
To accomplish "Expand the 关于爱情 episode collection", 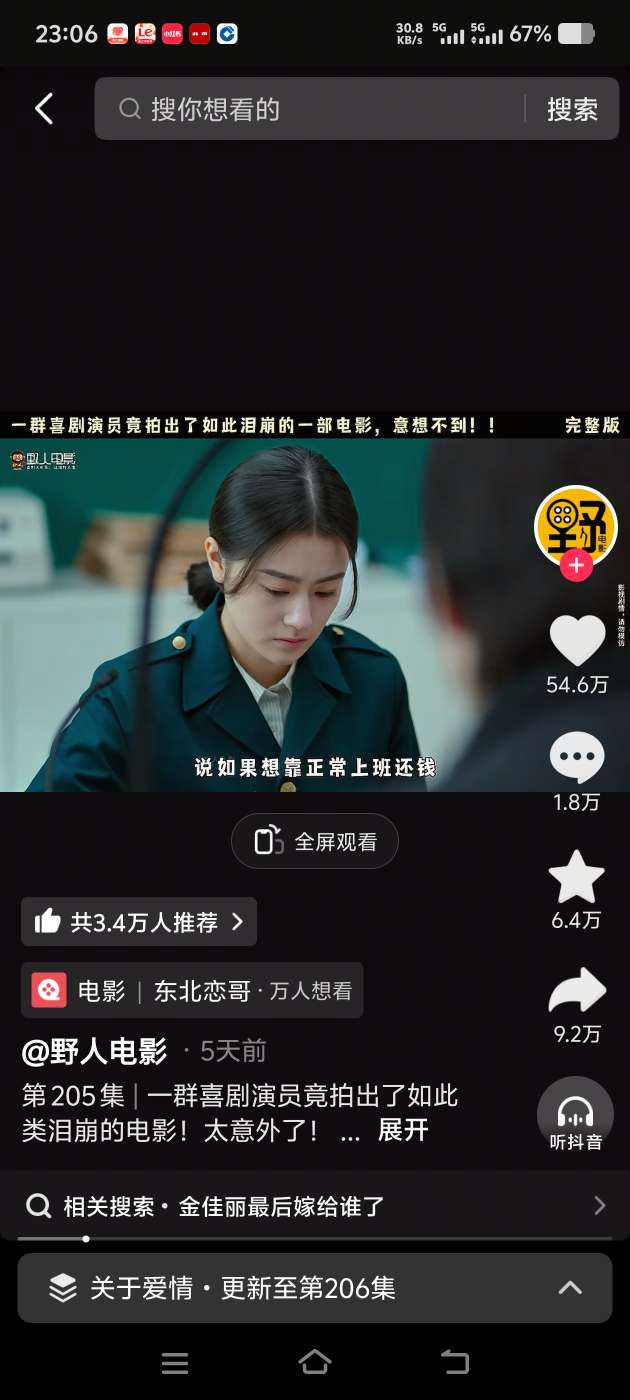I will pos(315,1288).
